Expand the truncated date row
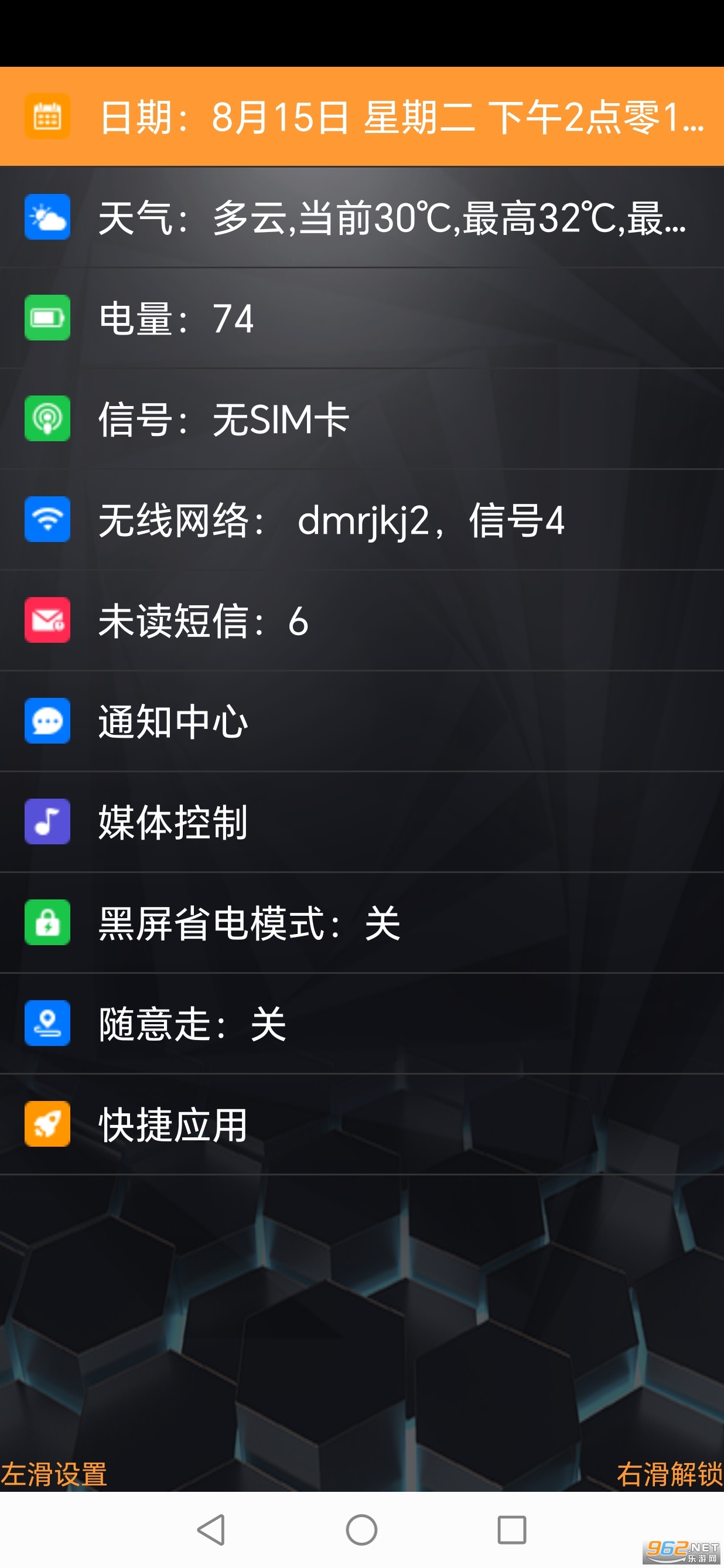 [362, 115]
